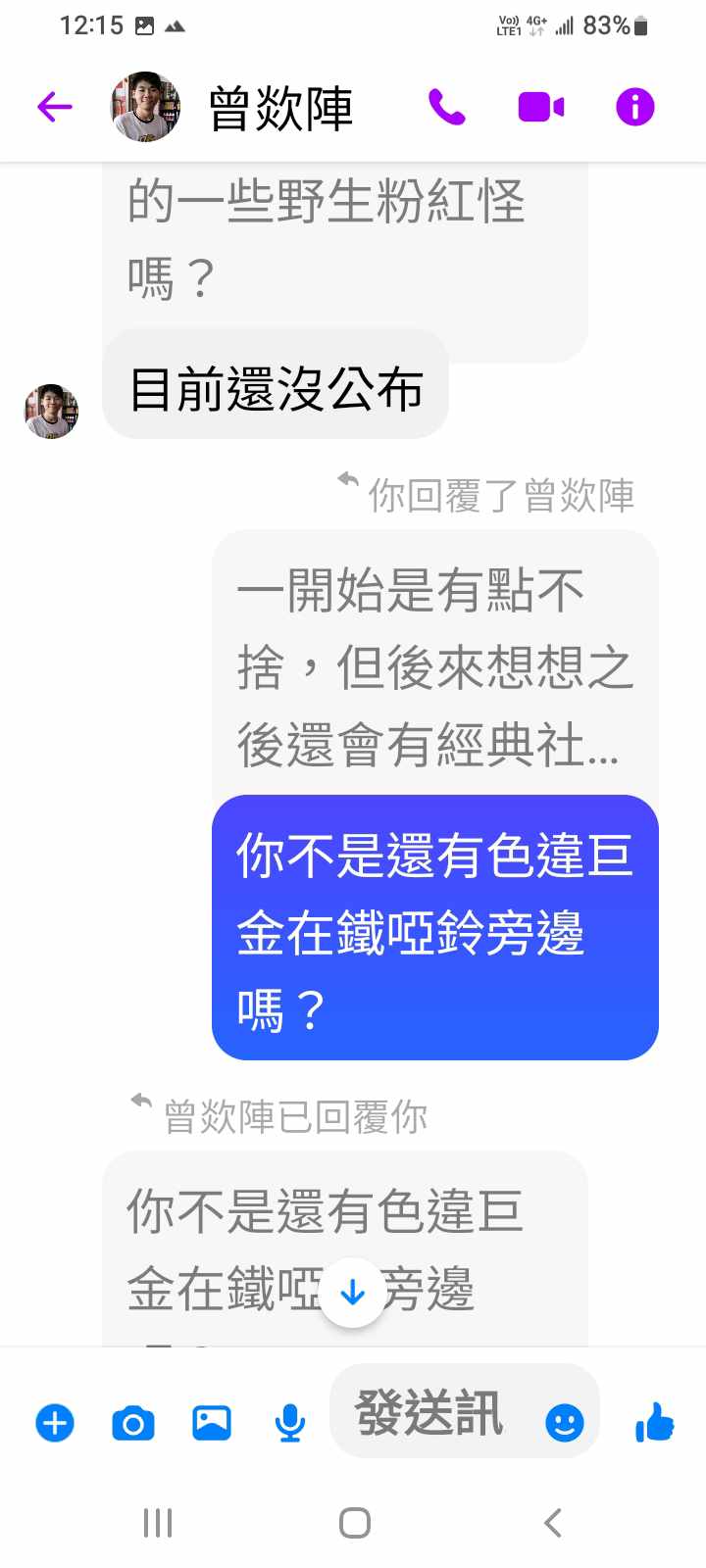
Task: Open the photo gallery picker
Action: pyautogui.click(x=212, y=1422)
